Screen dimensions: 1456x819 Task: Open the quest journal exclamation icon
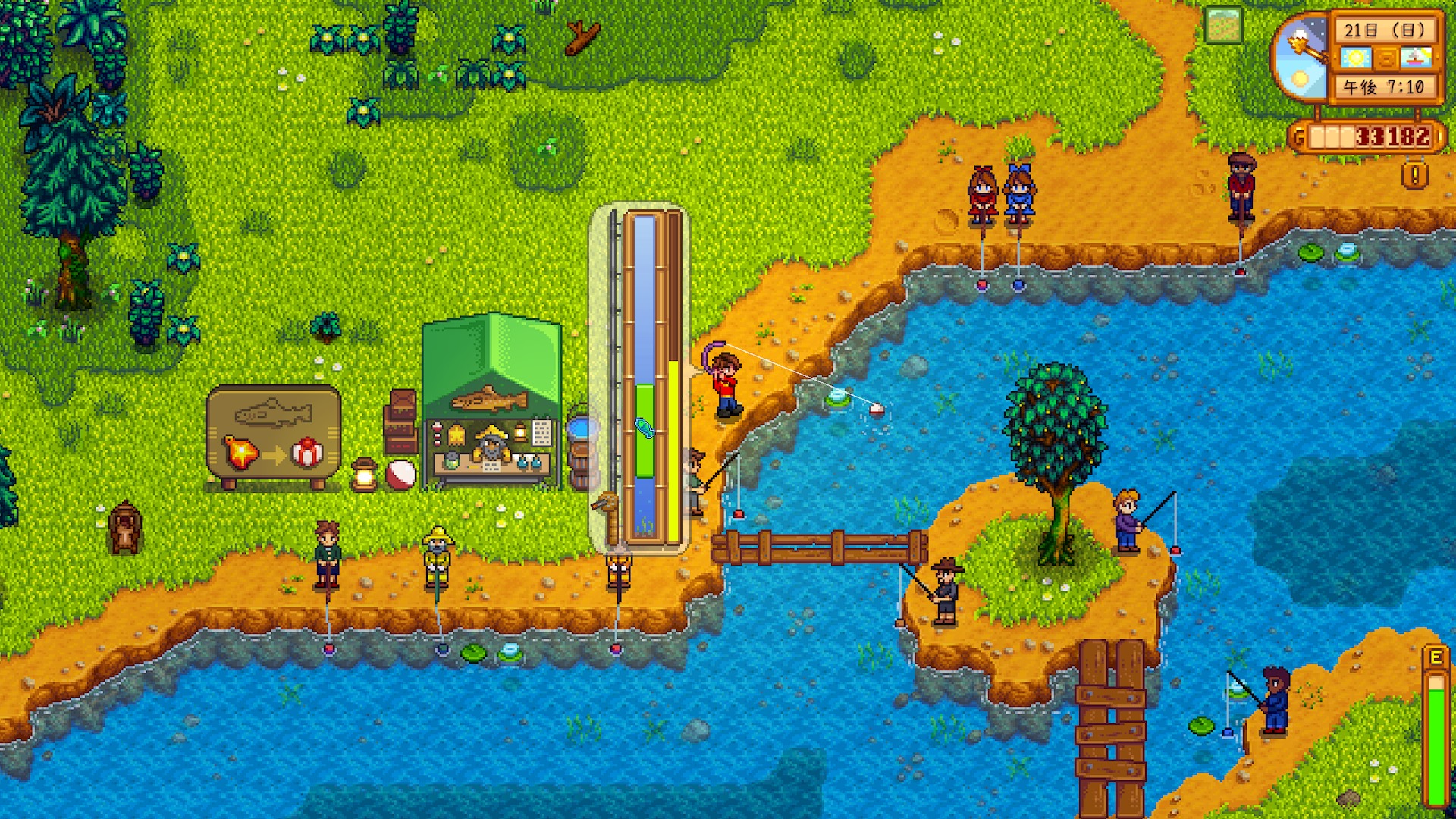tap(1414, 175)
